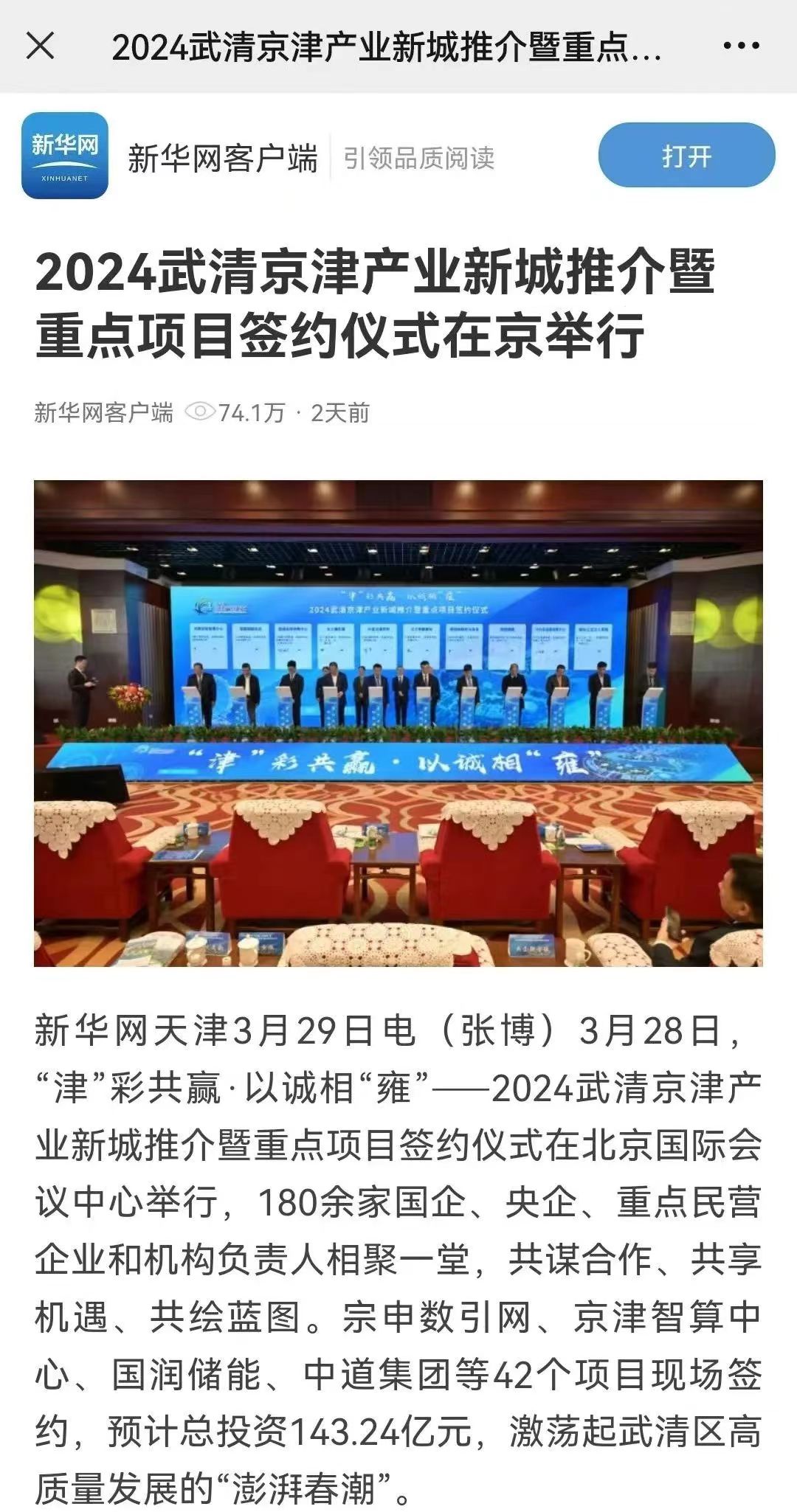The image size is (797, 1512).
Task: Open the three-dot overflow menu
Action: 741,46
